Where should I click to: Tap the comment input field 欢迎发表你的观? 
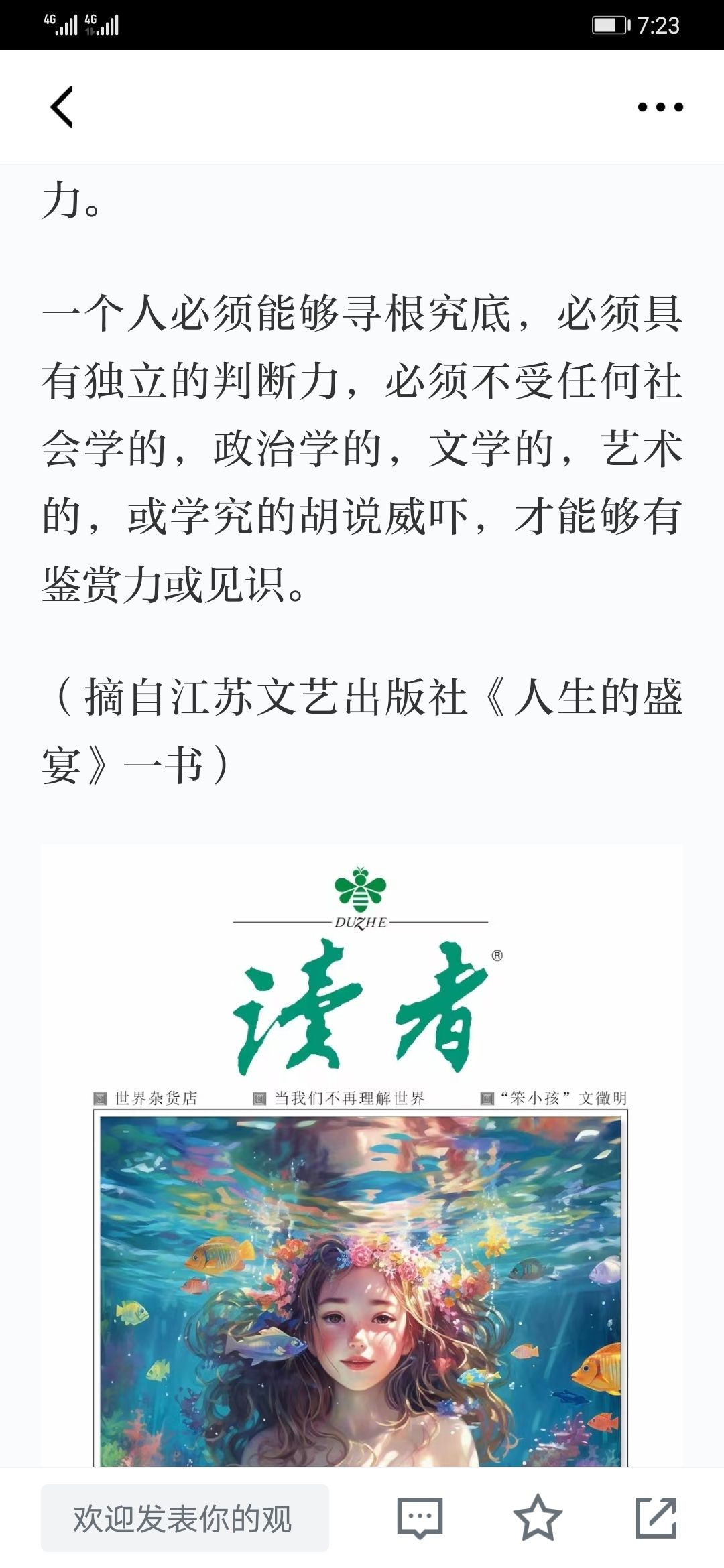coord(185,1518)
